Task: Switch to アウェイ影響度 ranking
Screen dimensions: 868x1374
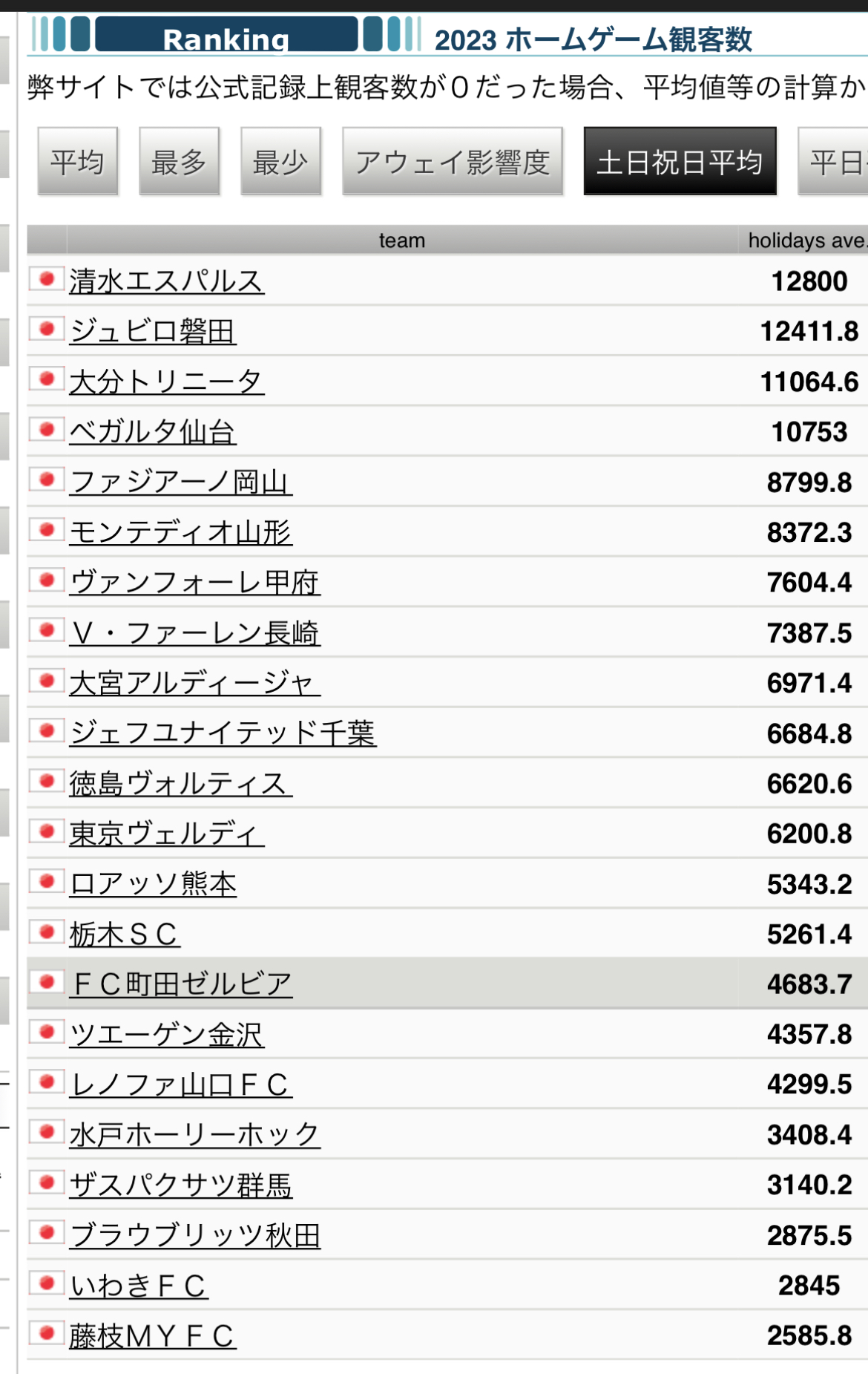Action: pyautogui.click(x=453, y=161)
